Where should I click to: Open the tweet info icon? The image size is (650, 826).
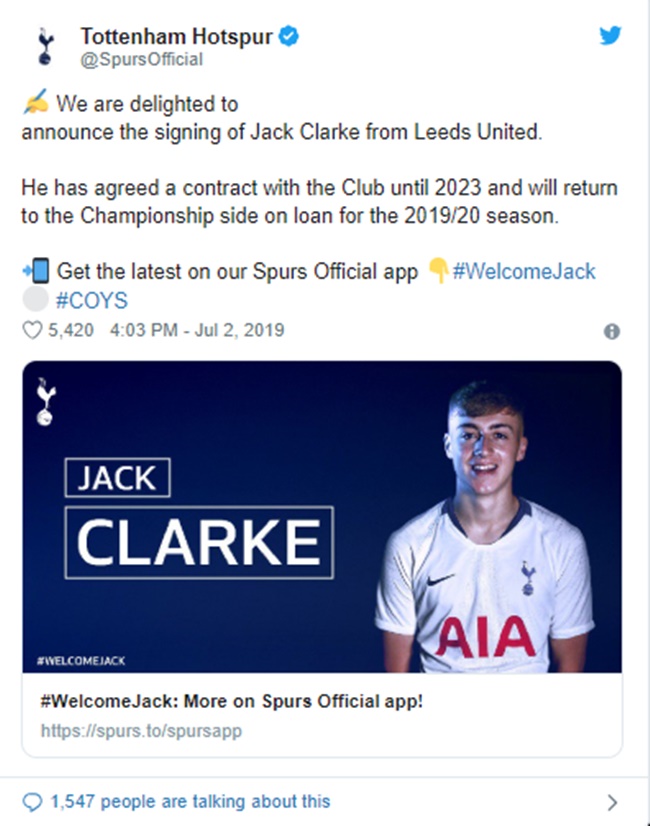tap(611, 332)
